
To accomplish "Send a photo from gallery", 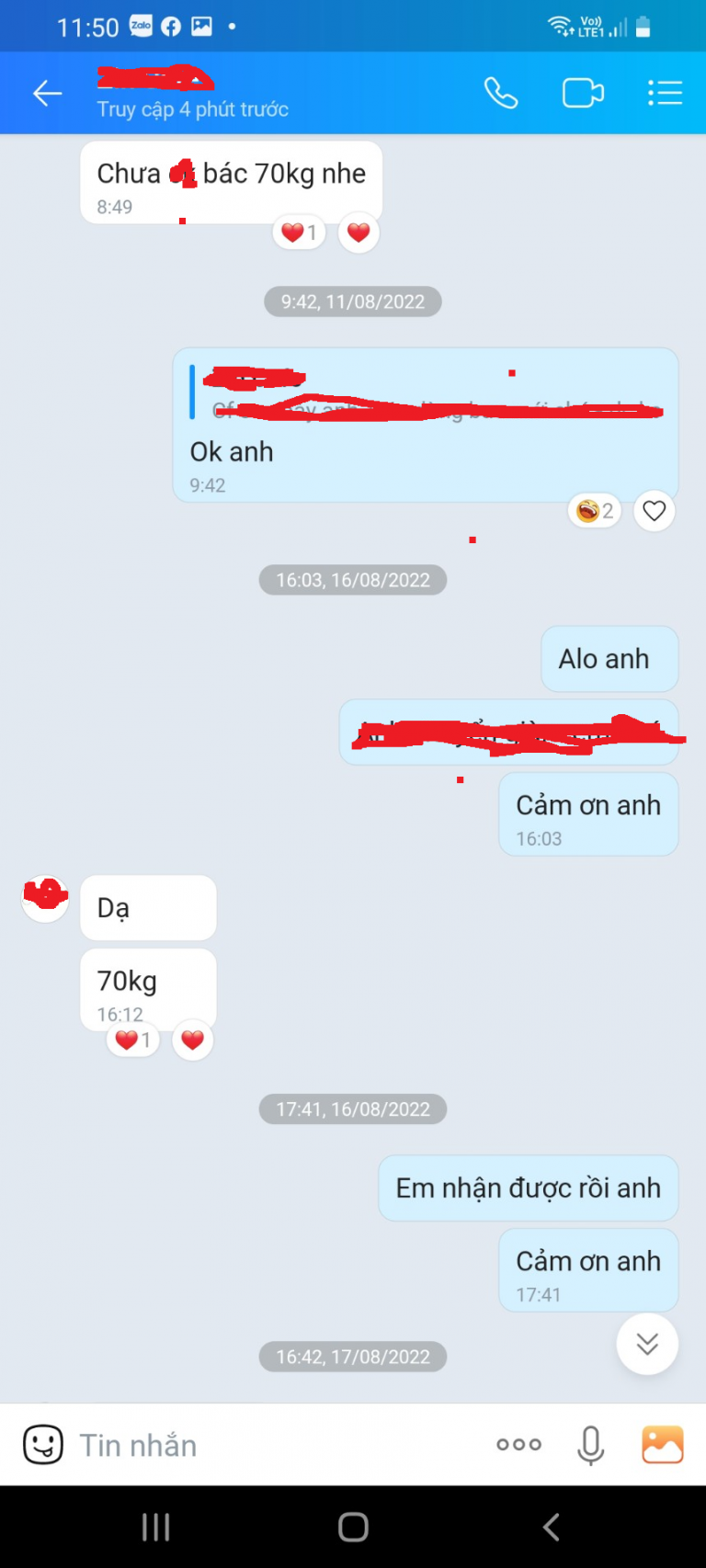I will (x=662, y=1445).
